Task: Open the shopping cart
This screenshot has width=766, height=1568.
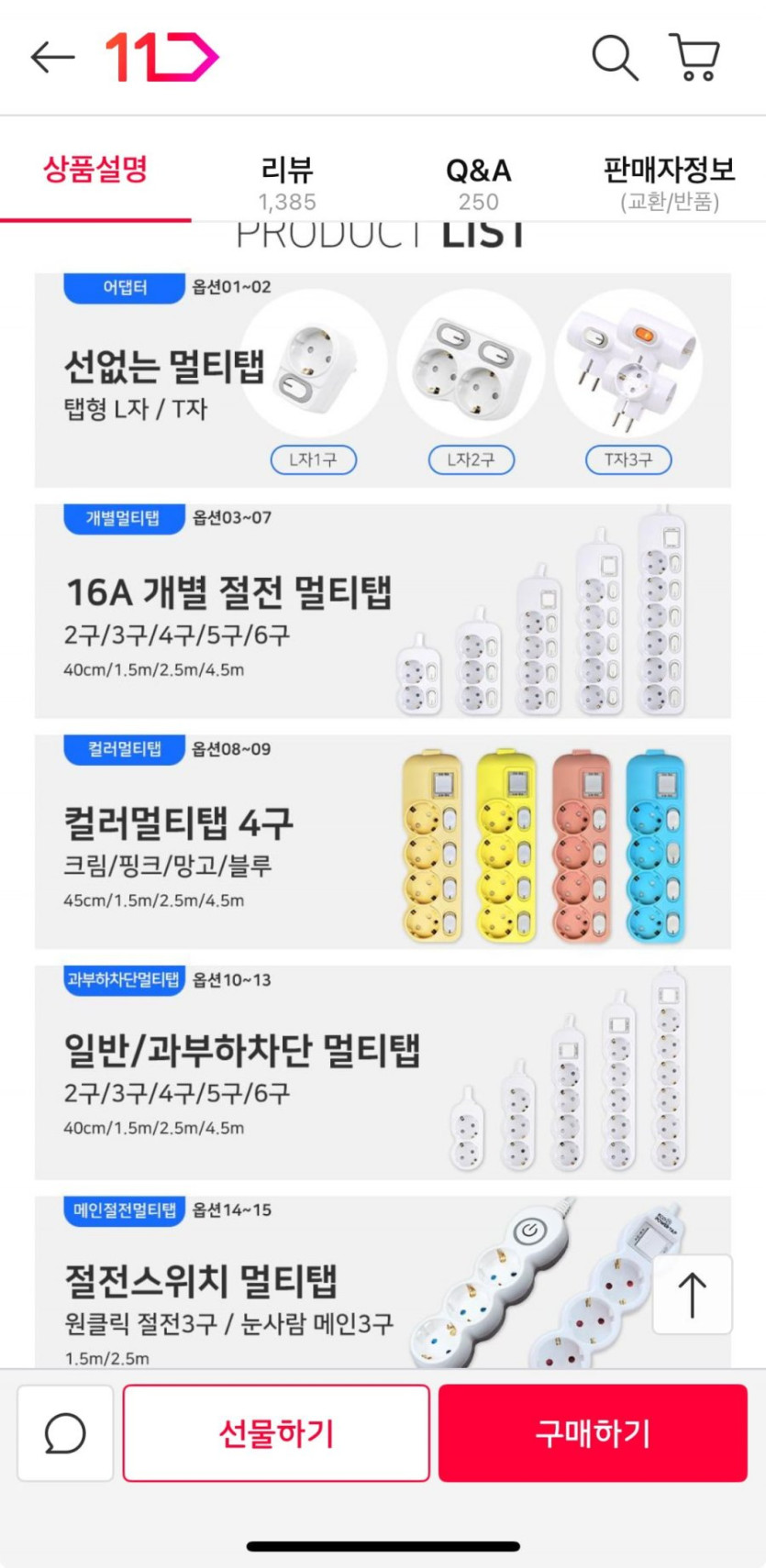Action: tap(694, 58)
